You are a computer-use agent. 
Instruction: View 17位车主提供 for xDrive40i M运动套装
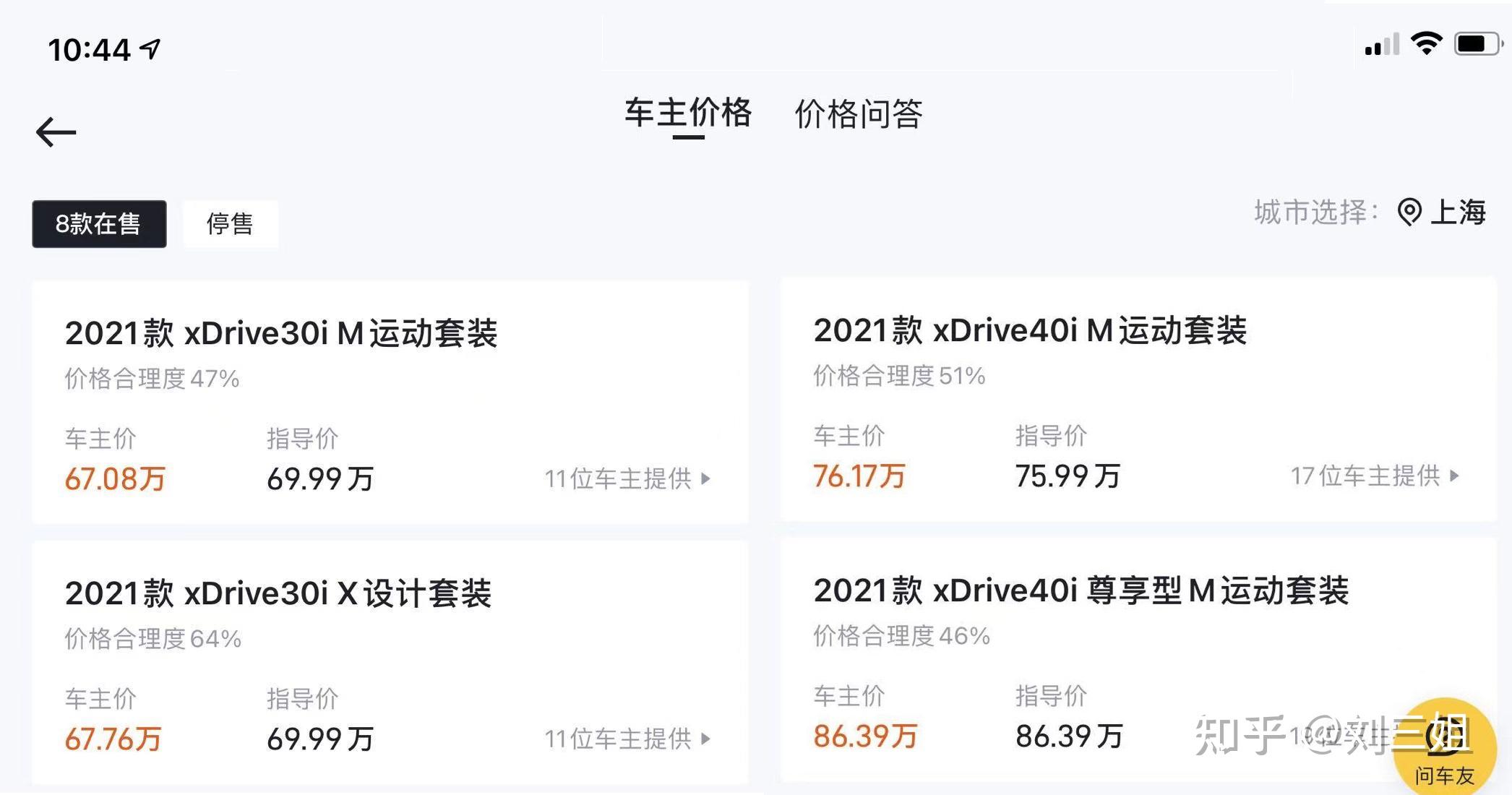tap(1374, 476)
